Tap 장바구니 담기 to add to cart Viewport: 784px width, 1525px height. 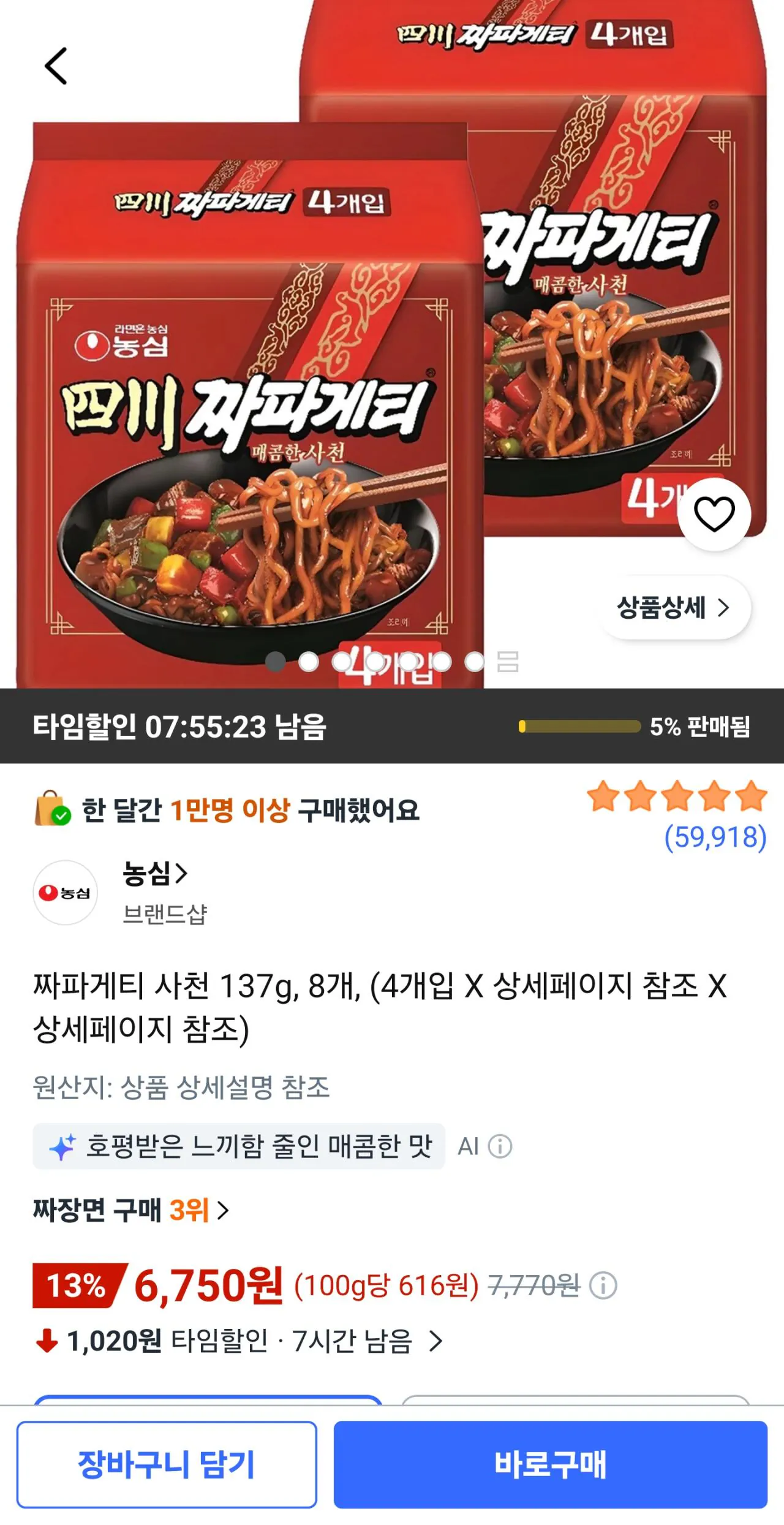tap(167, 1464)
